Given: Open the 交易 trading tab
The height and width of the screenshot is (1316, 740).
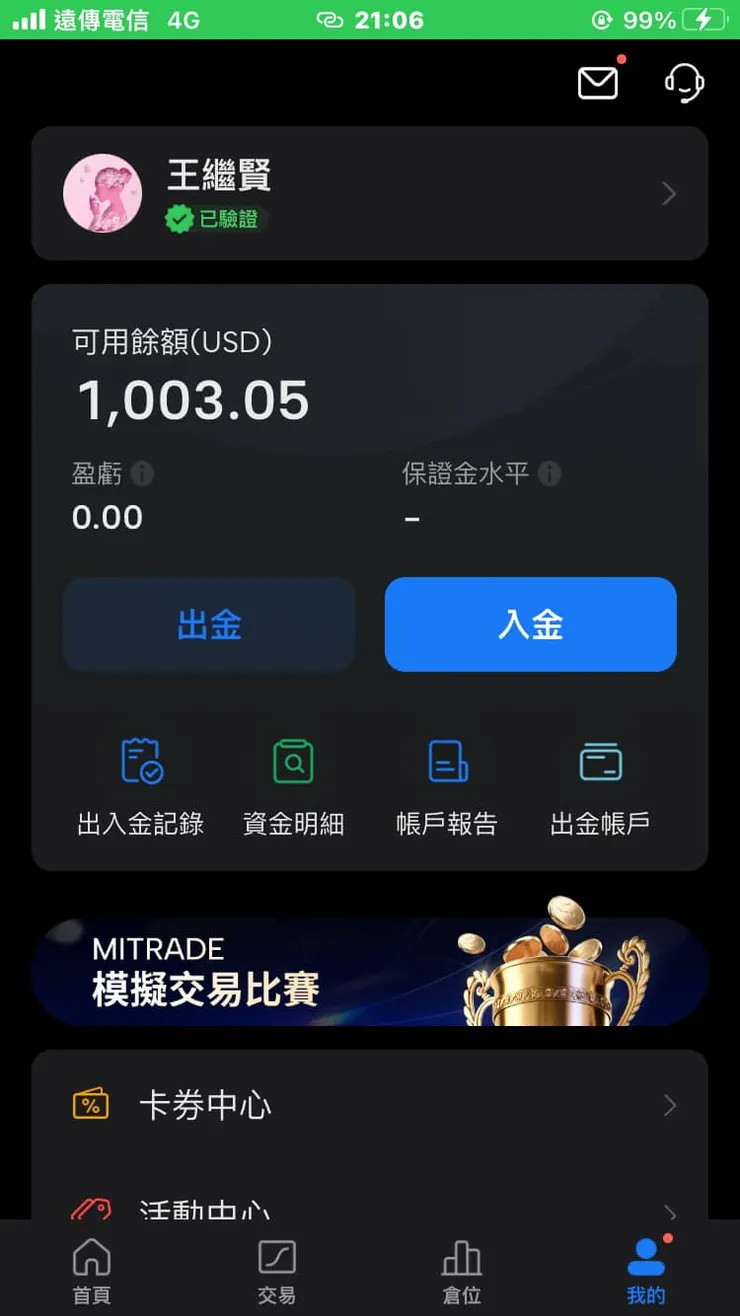Looking at the screenshot, I should [x=276, y=1270].
